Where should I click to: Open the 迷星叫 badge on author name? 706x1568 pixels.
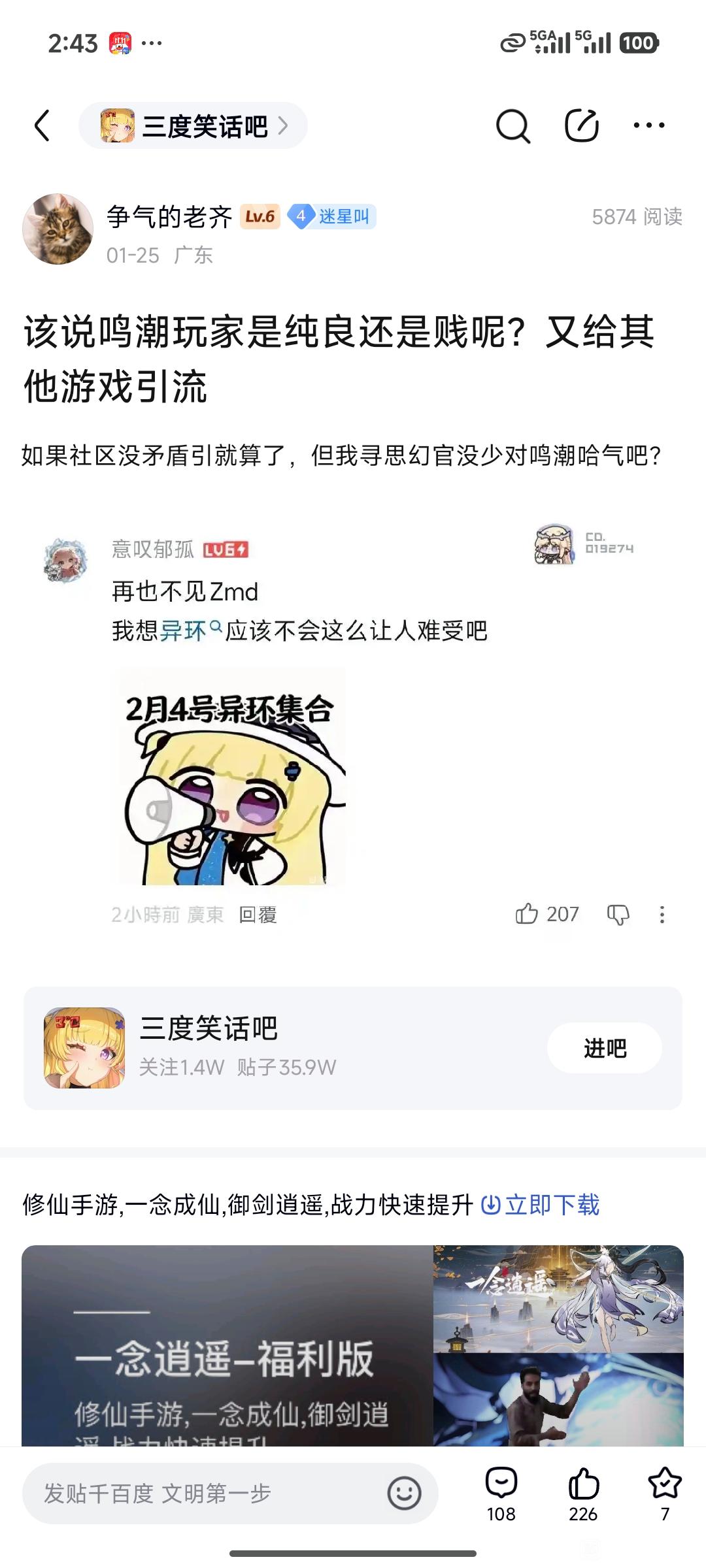click(x=332, y=216)
